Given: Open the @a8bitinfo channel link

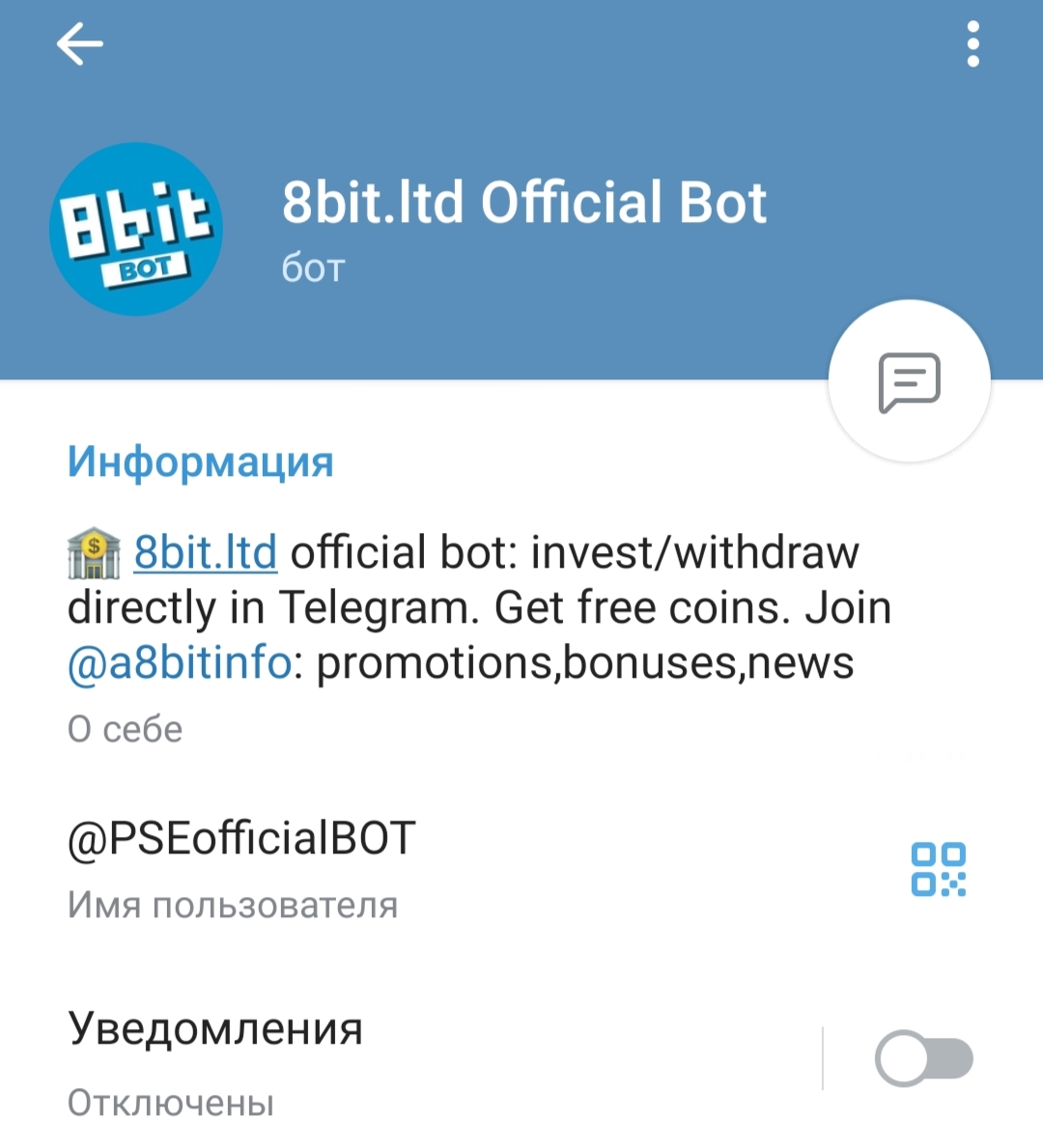Looking at the screenshot, I should point(180,663).
